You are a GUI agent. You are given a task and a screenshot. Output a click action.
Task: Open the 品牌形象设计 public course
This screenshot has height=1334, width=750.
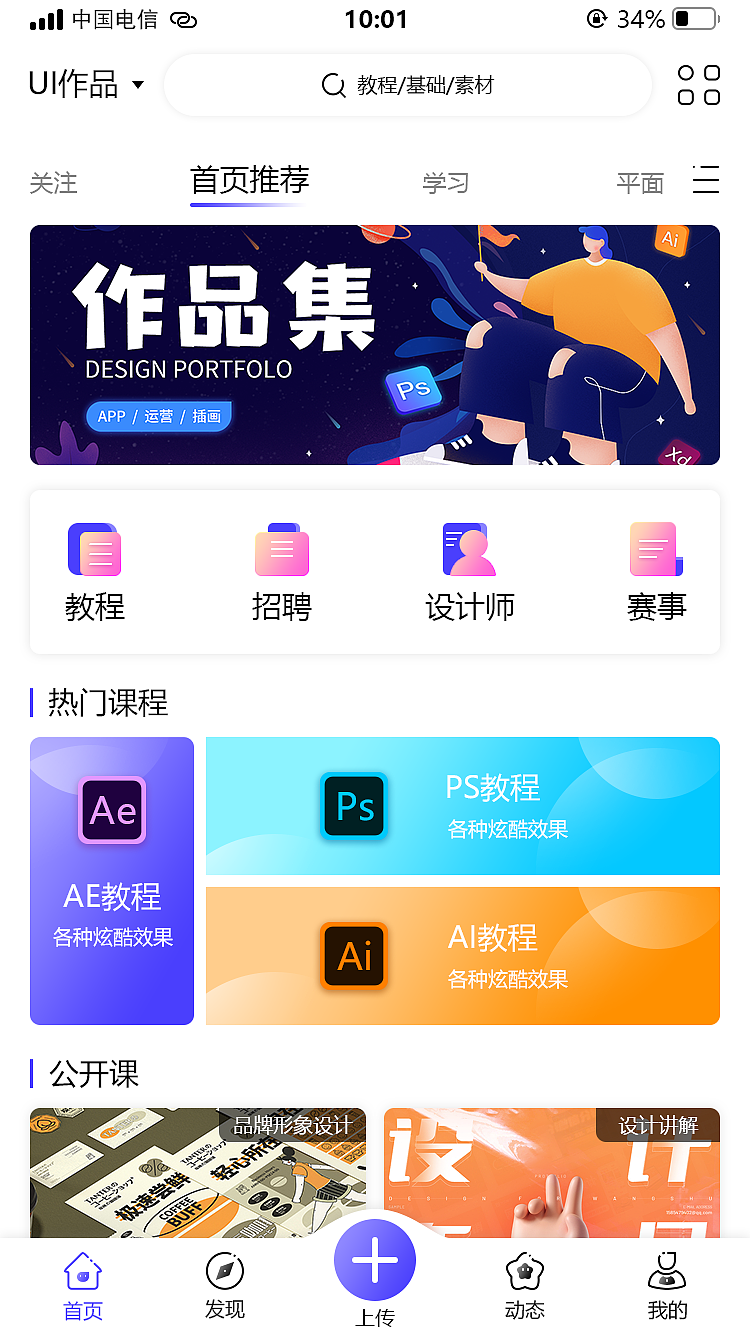point(197,1170)
